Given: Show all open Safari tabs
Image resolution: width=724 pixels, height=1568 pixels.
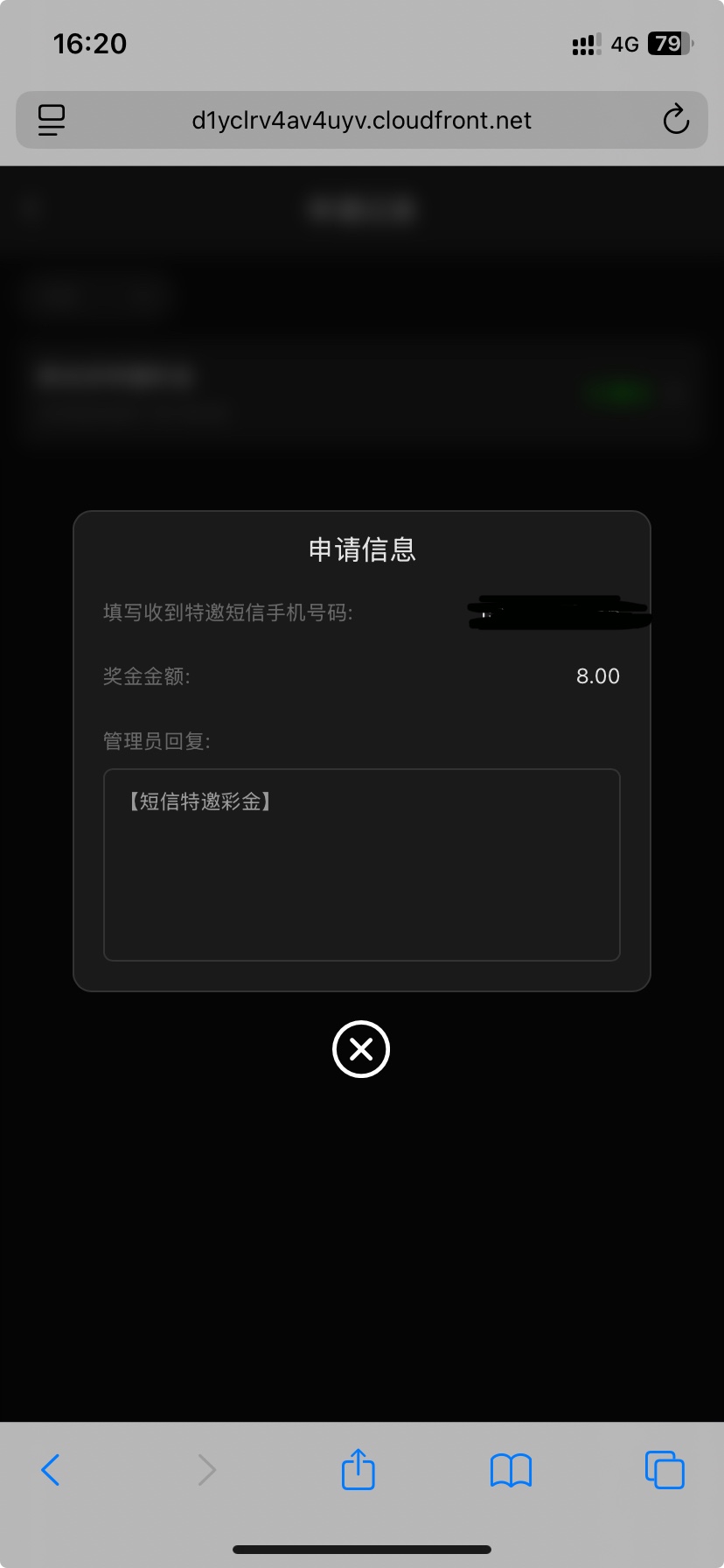Looking at the screenshot, I should 664,1469.
